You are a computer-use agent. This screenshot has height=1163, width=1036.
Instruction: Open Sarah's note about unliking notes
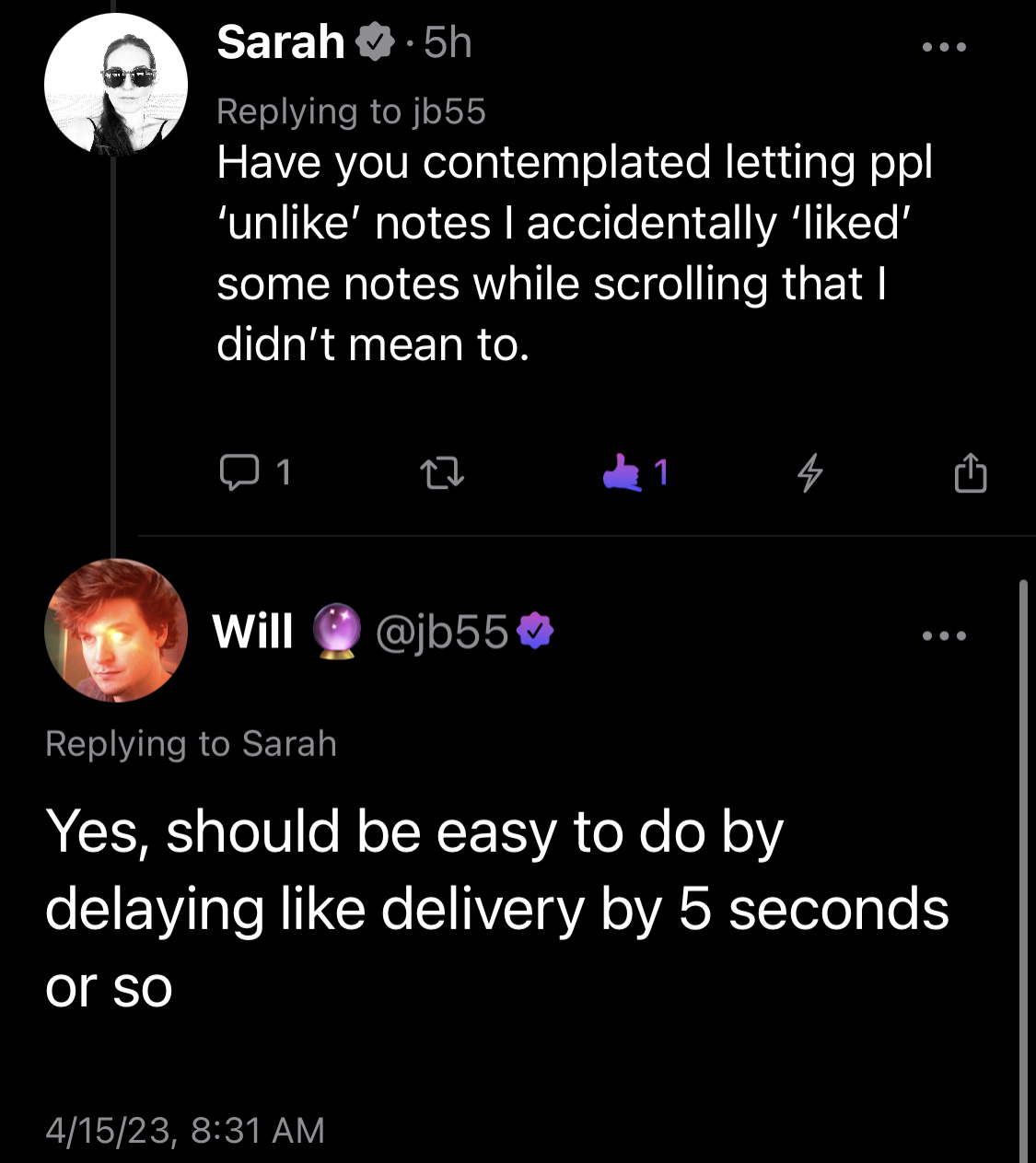[576, 252]
